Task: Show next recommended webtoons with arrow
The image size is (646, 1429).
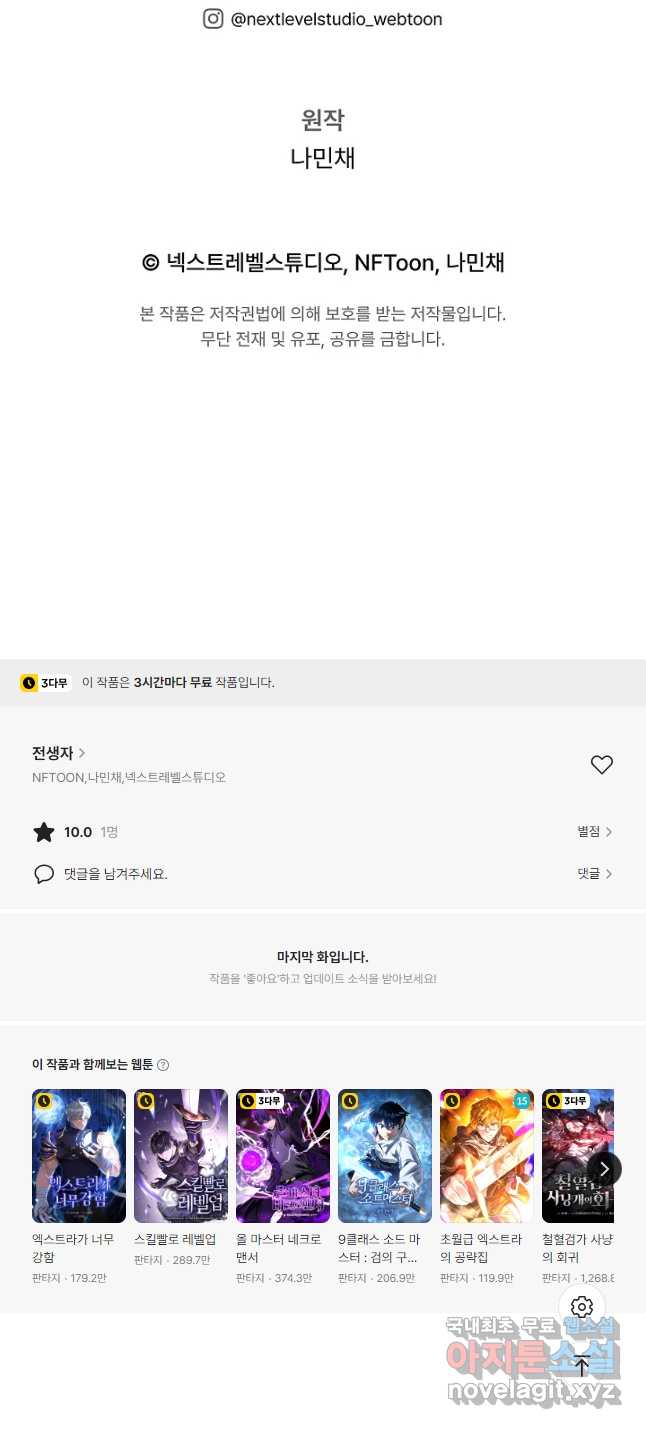Action: (x=604, y=1169)
